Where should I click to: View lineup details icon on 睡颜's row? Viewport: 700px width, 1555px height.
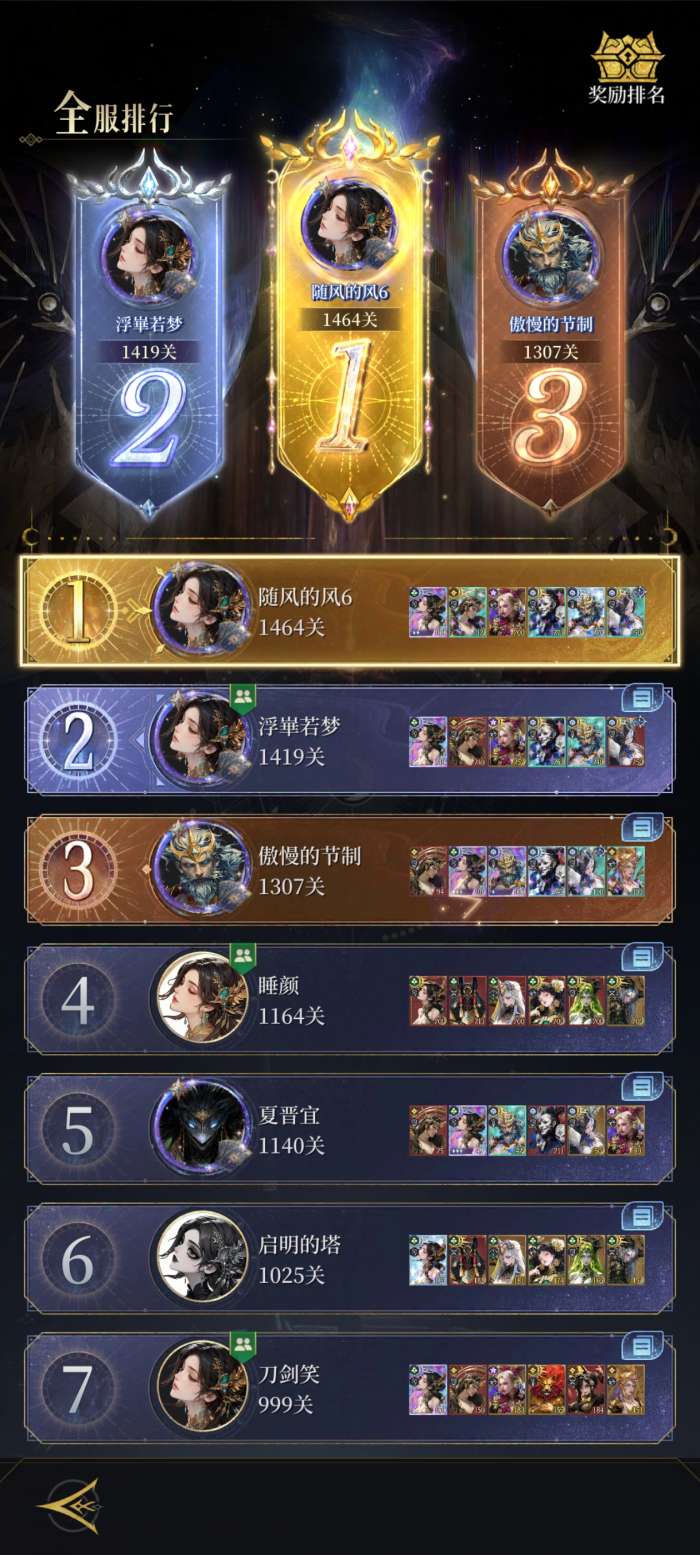click(642, 957)
